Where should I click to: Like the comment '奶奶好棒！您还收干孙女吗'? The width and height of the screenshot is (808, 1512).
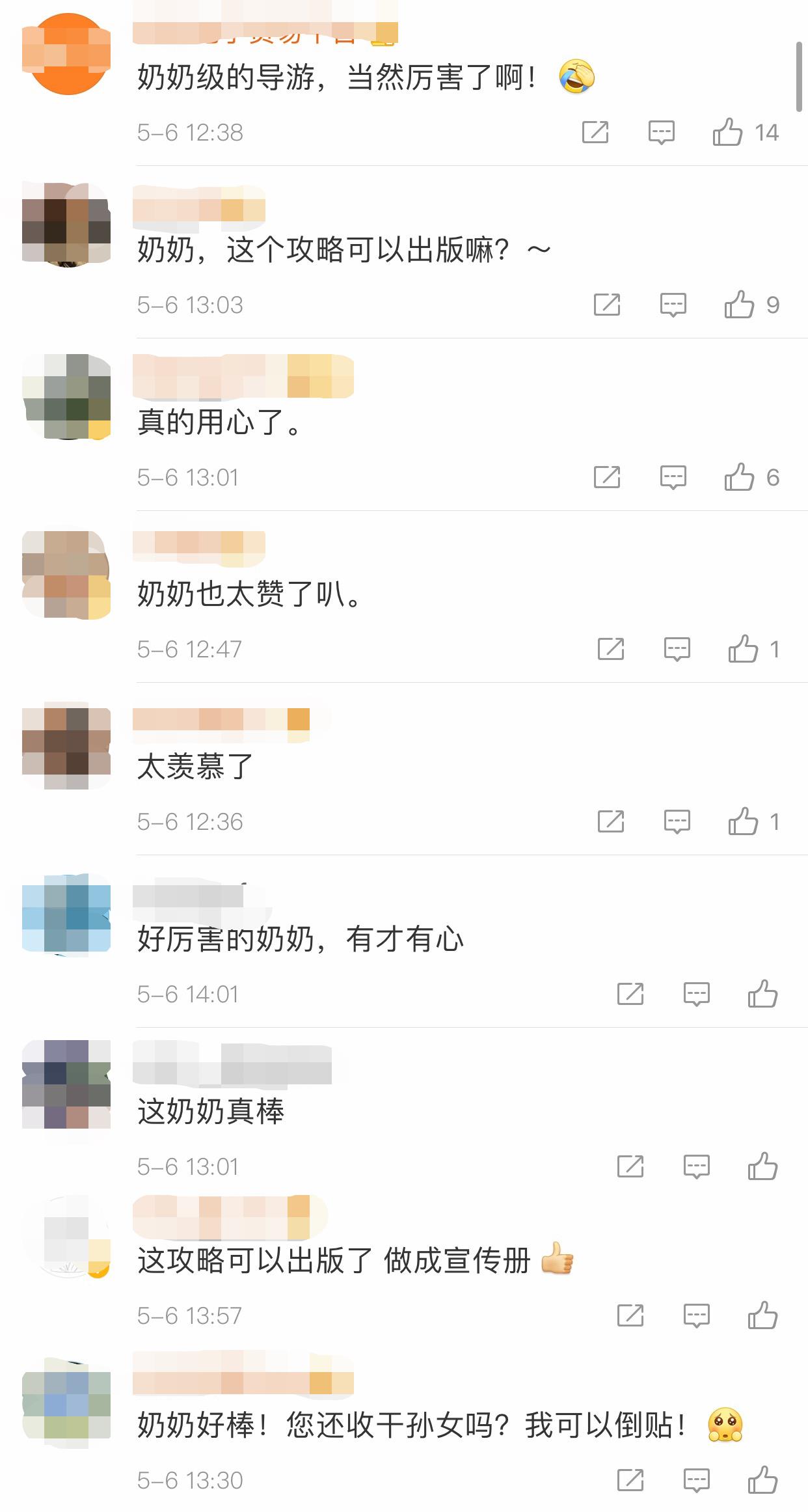[x=762, y=1480]
